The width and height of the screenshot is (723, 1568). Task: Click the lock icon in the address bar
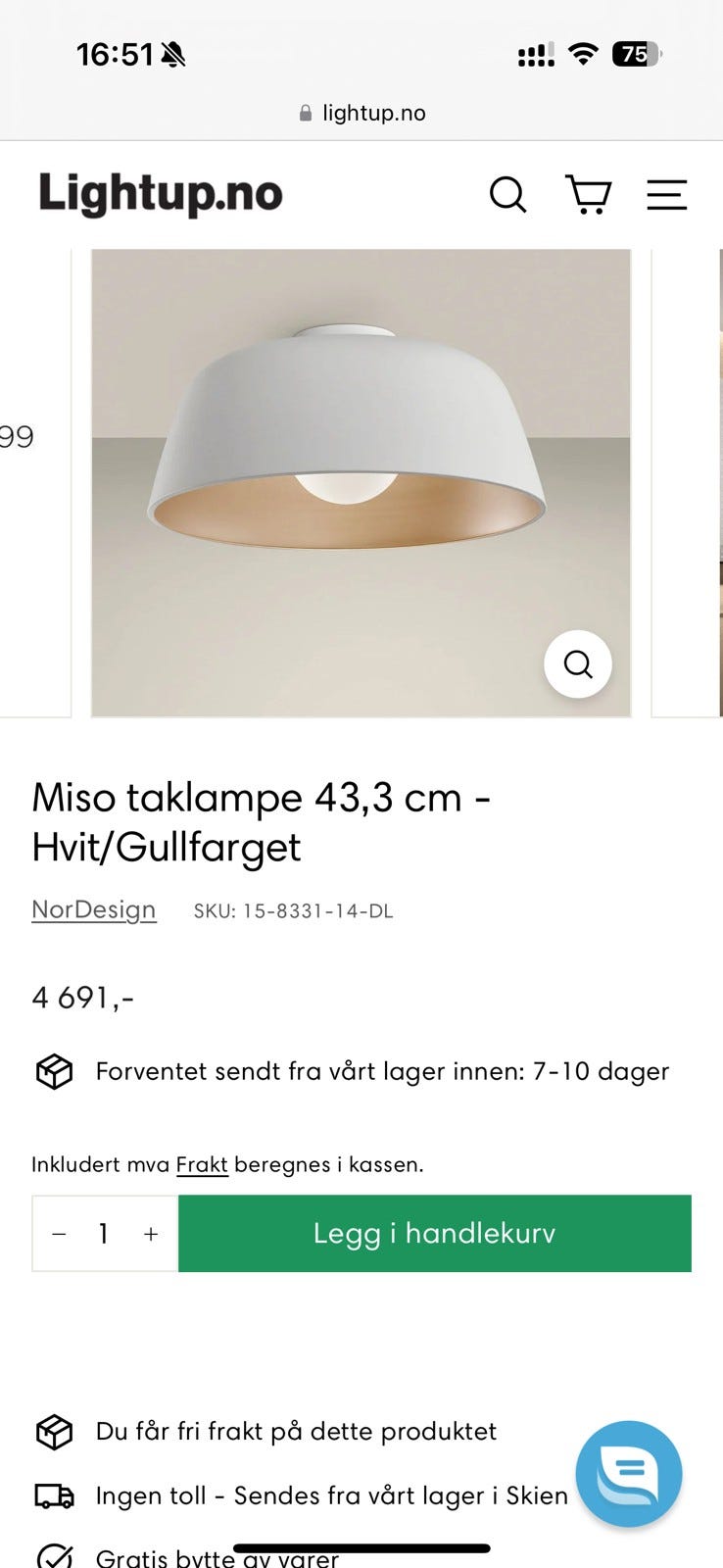coord(305,112)
